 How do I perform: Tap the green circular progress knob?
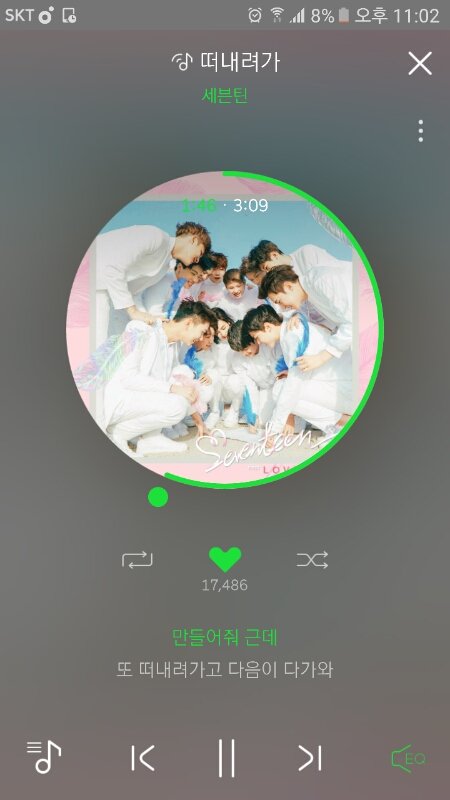coord(158,496)
